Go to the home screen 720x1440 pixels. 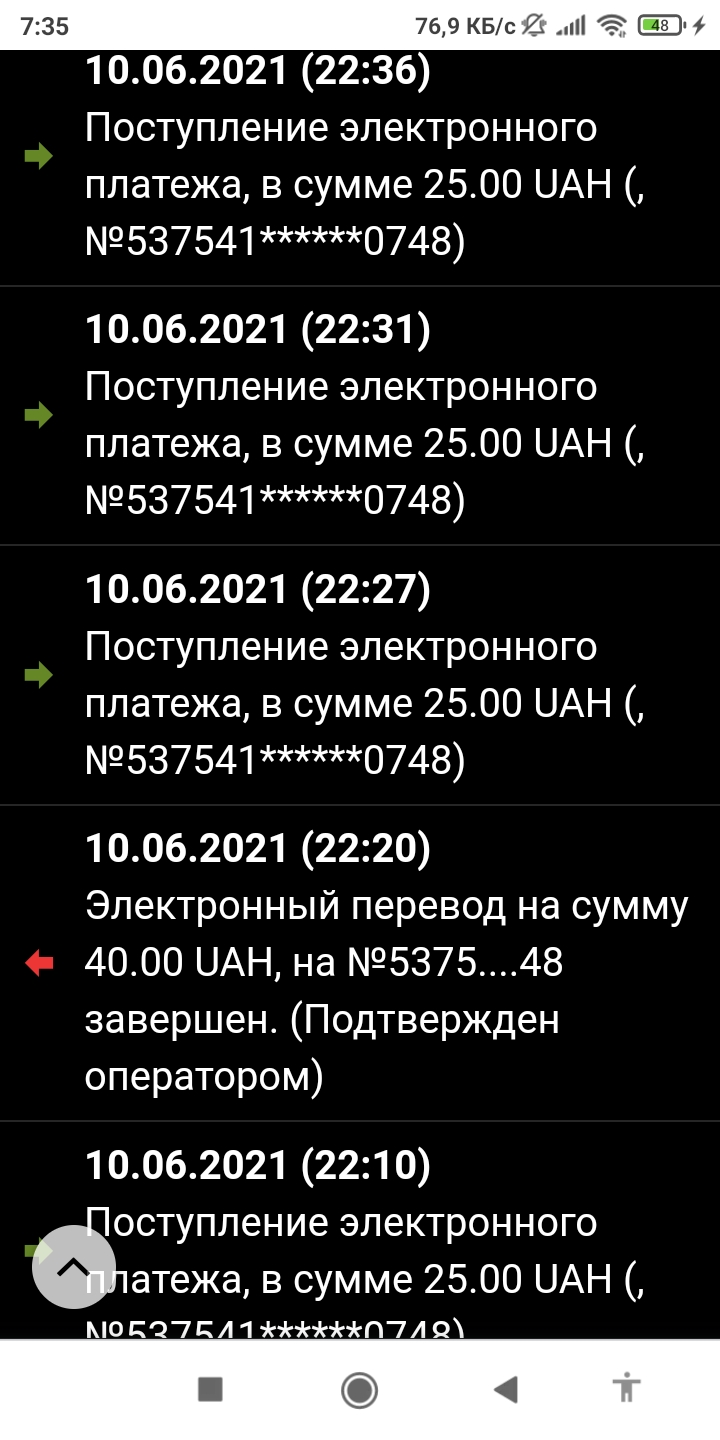click(359, 1389)
